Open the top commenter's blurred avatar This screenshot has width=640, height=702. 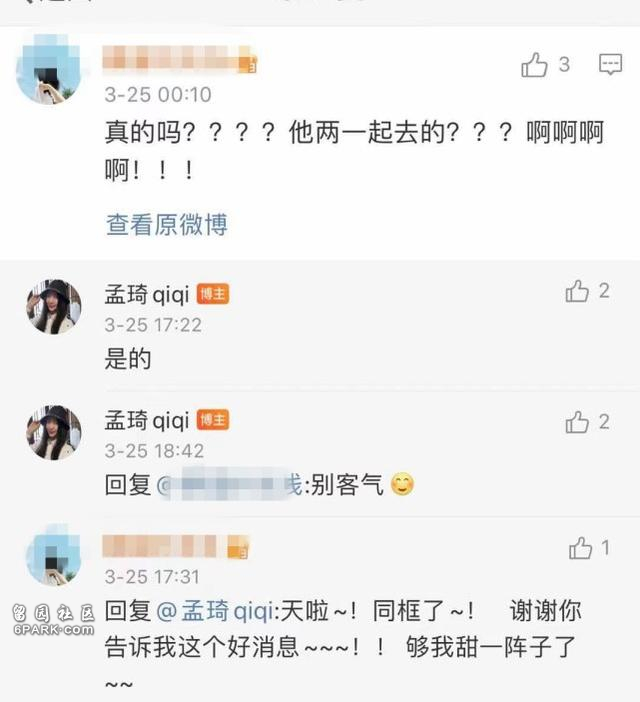pos(52,69)
